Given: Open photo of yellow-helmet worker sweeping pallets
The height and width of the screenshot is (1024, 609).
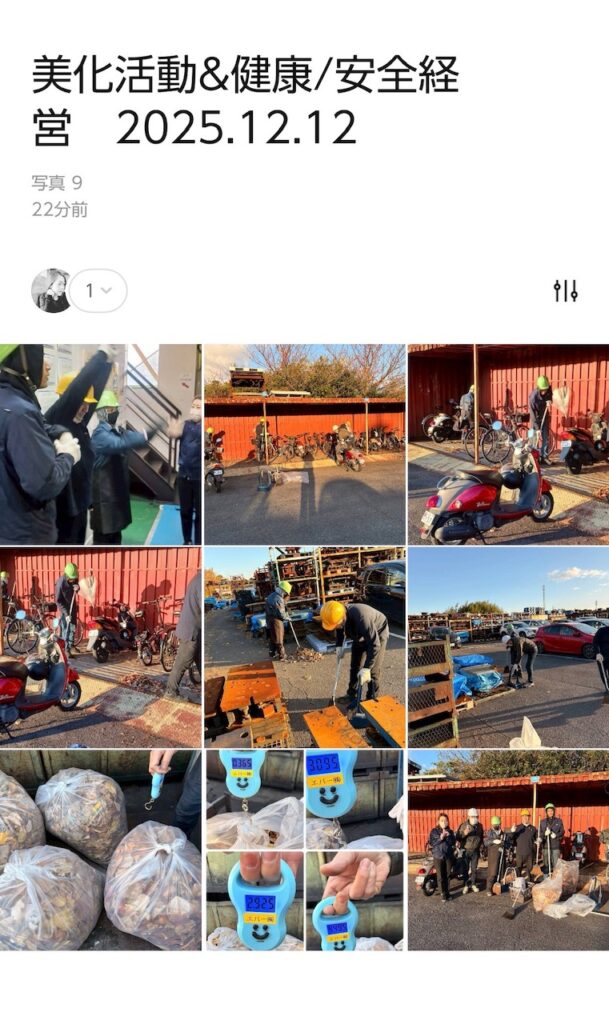Looking at the screenshot, I should pos(304,647).
